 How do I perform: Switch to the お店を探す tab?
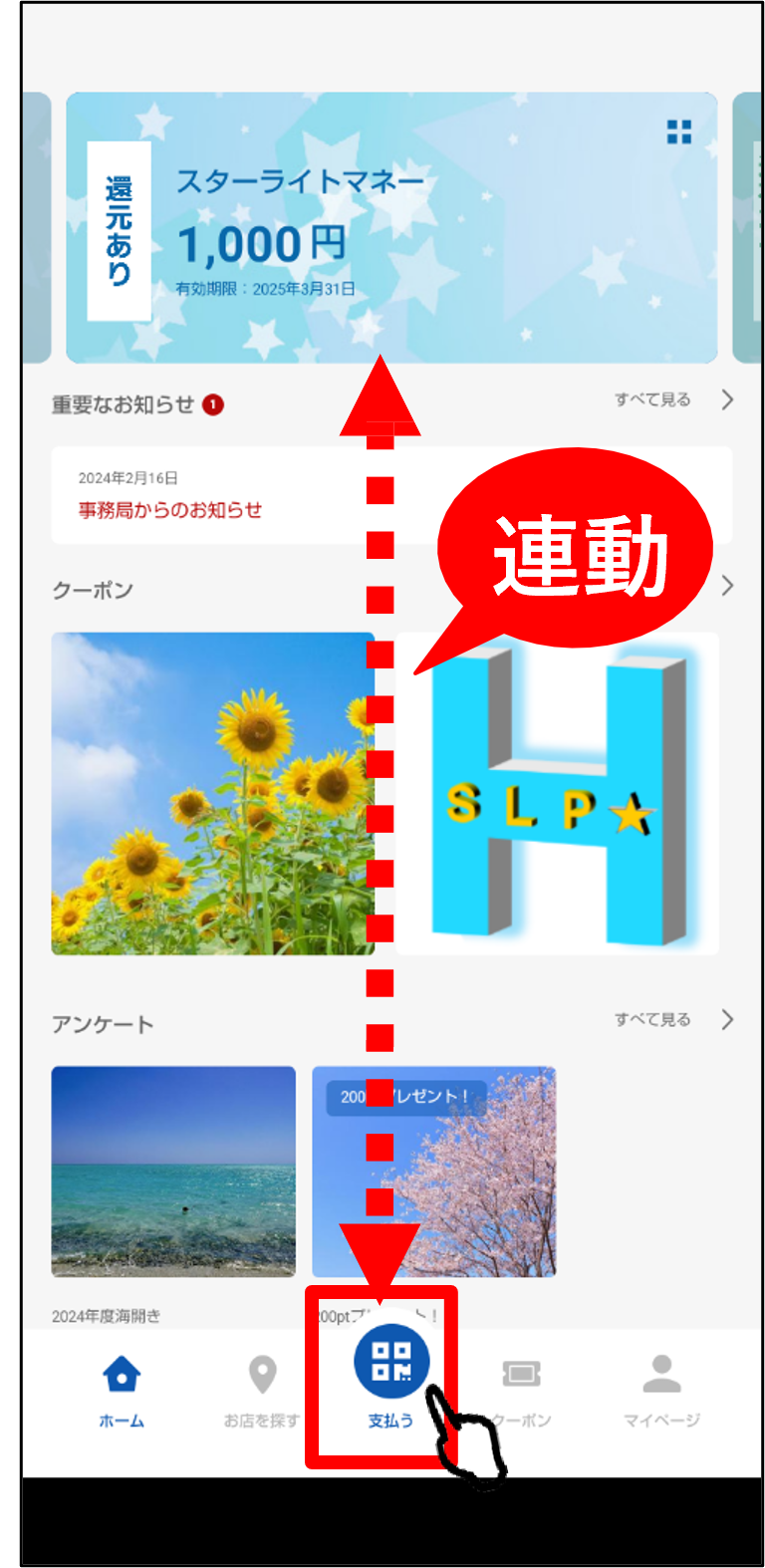pos(262,1391)
